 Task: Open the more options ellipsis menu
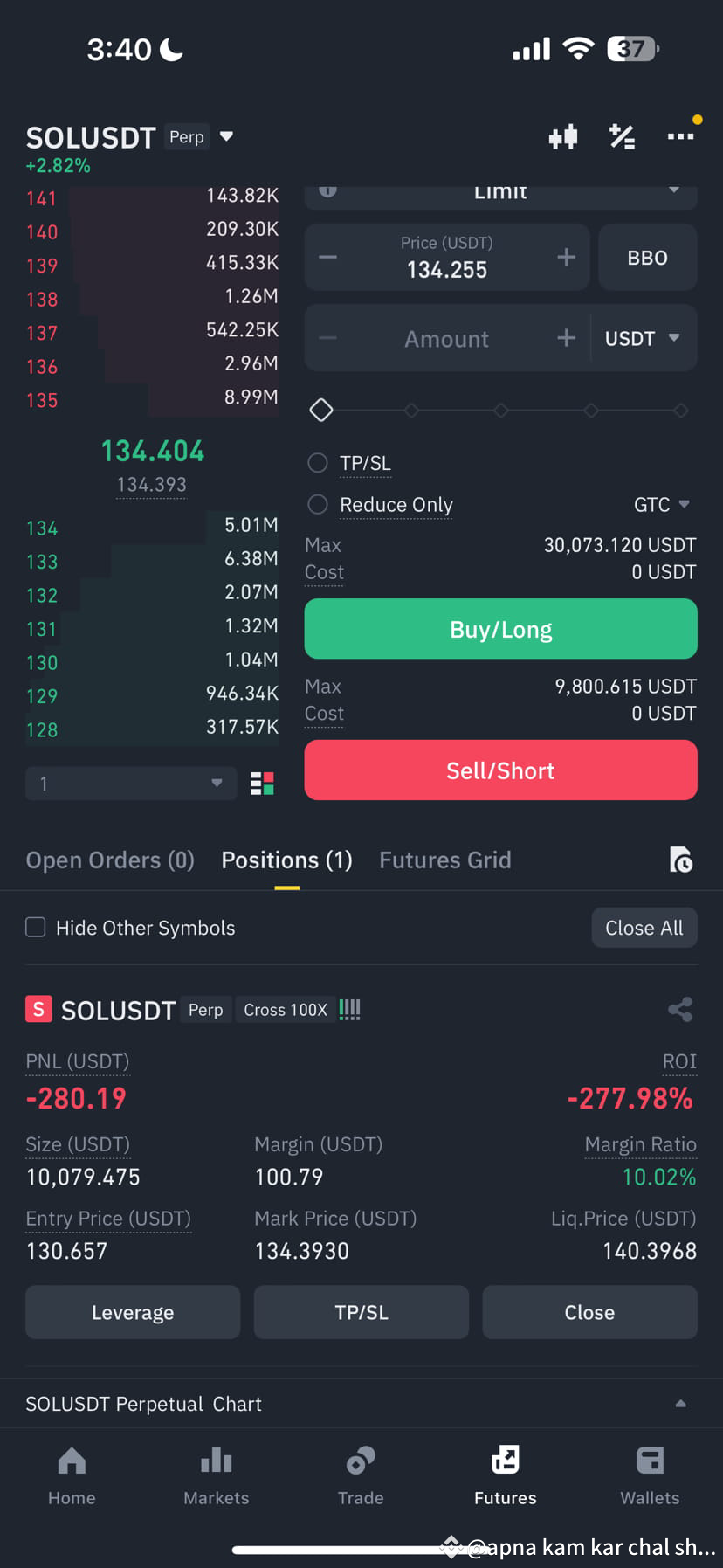(681, 136)
